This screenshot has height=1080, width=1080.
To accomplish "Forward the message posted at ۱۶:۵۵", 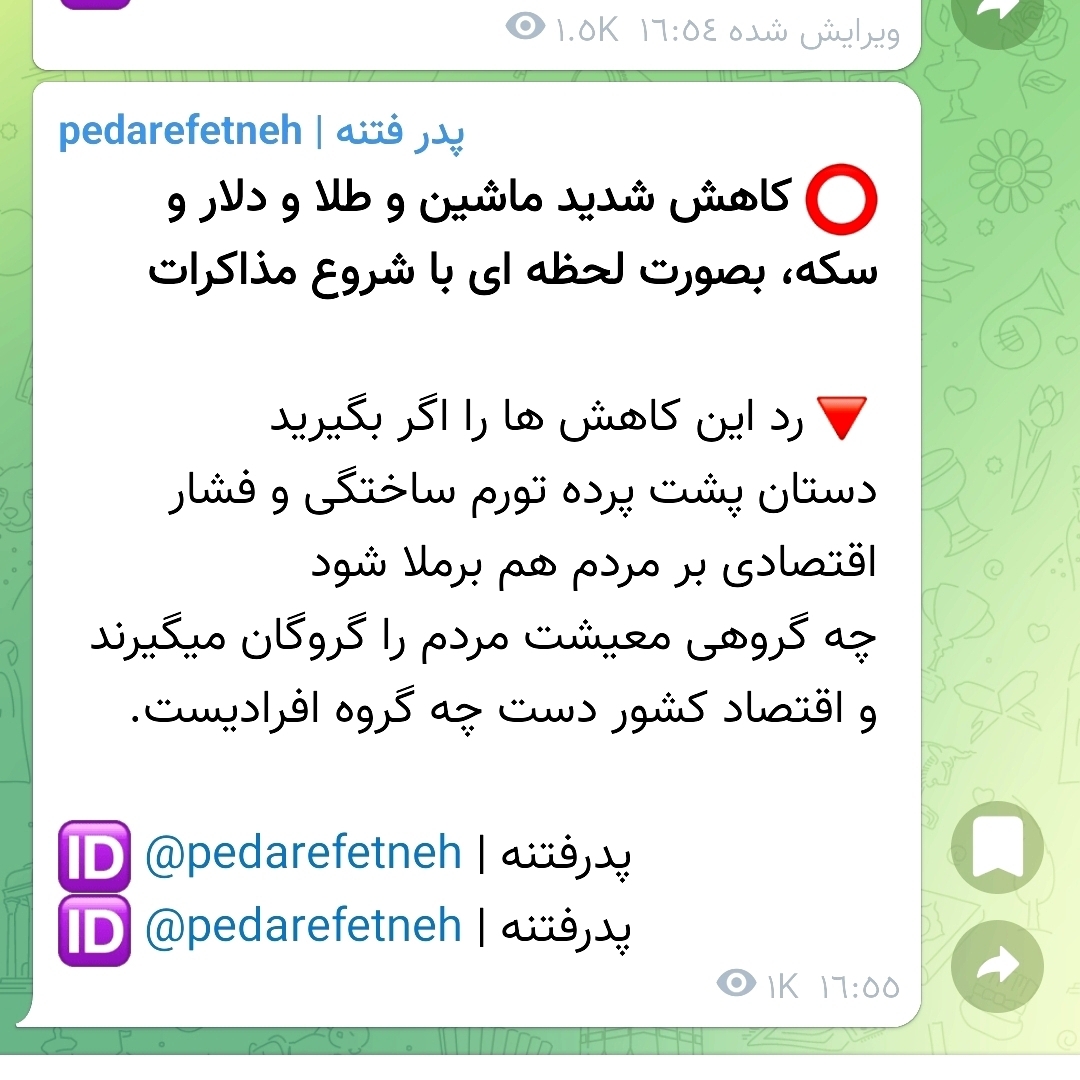I will (x=997, y=966).
